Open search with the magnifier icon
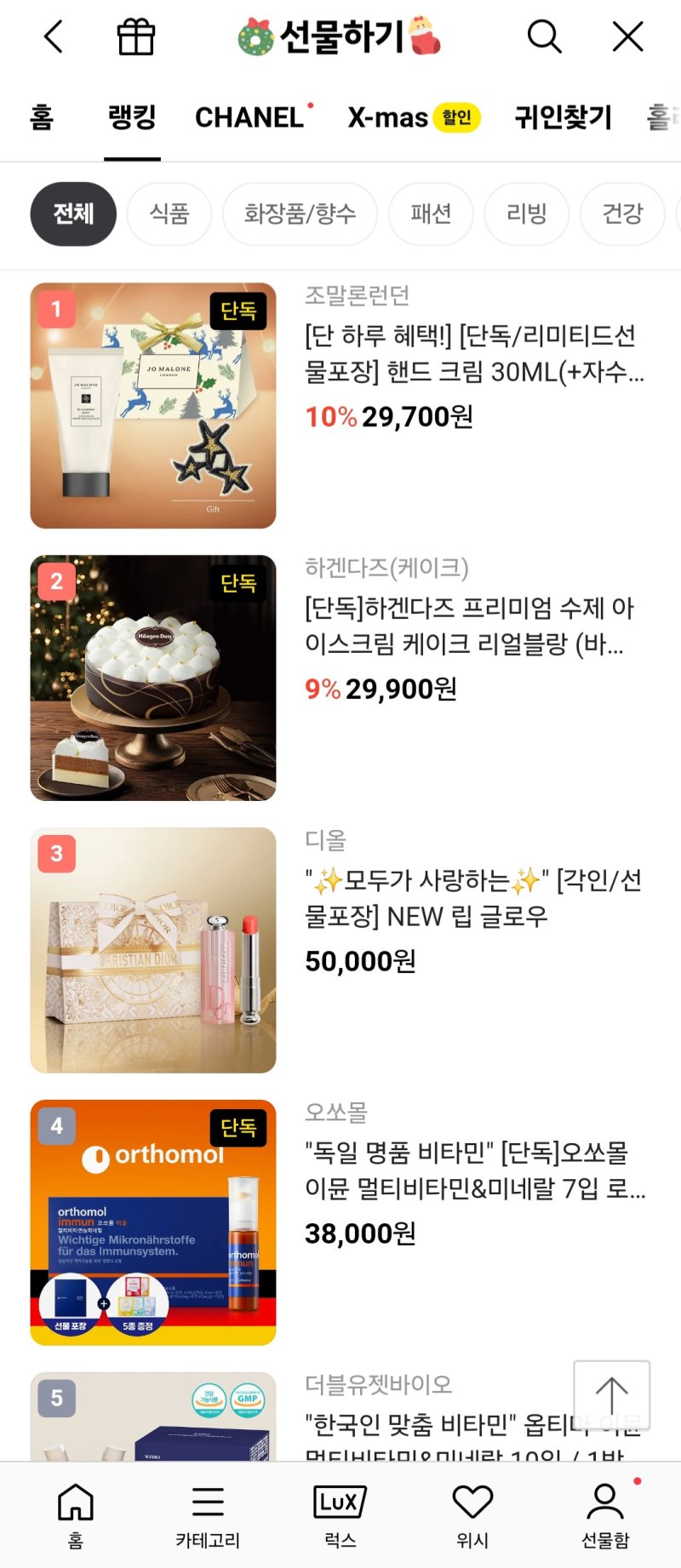 tap(544, 37)
